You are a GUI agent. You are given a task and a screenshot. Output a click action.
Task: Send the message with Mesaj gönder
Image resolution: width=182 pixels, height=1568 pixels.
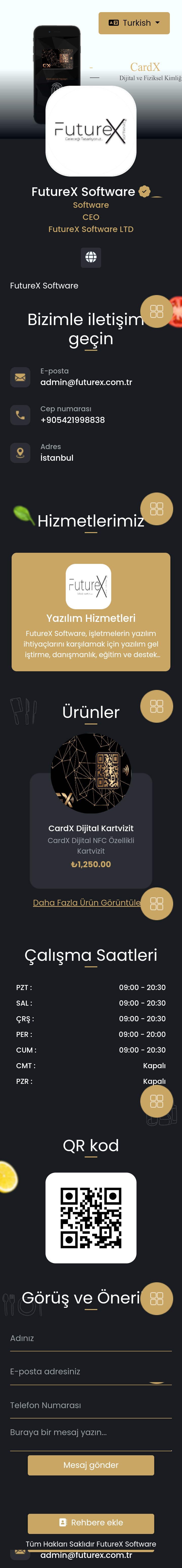coord(91,1465)
